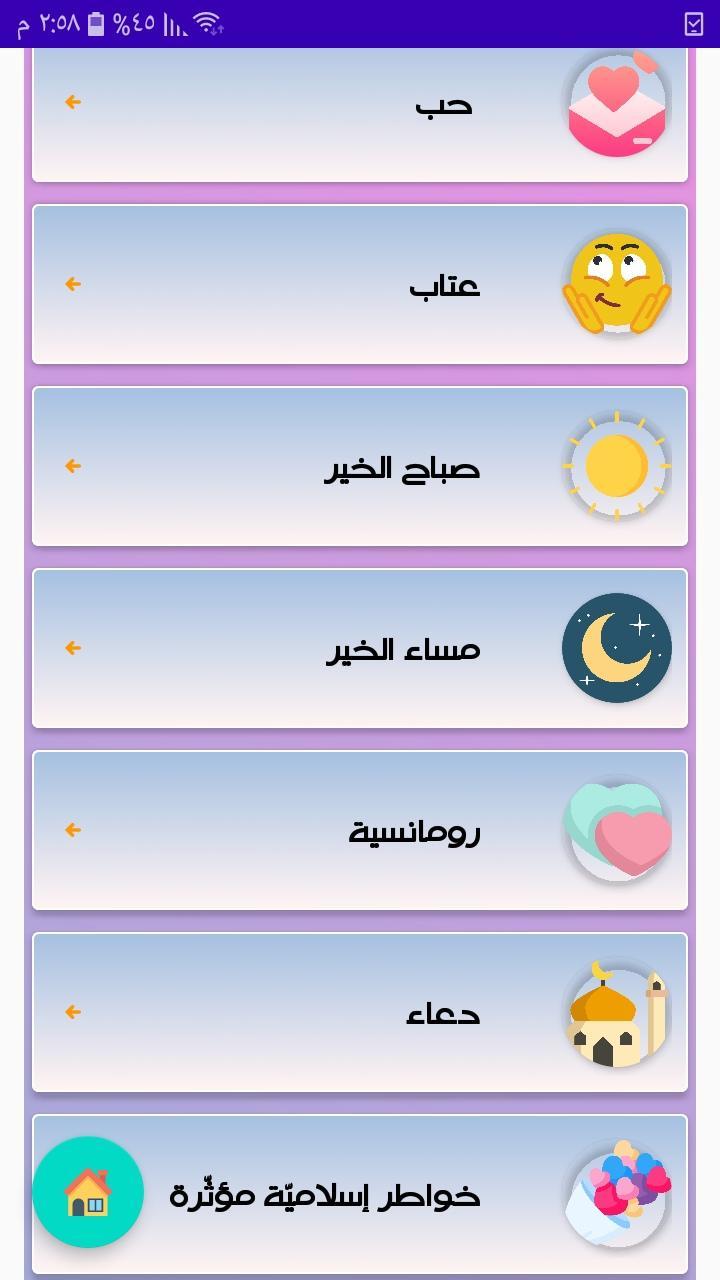Tap the orange arrow on رومانسية card
Screen dimensions: 720x1280
(x=71, y=830)
